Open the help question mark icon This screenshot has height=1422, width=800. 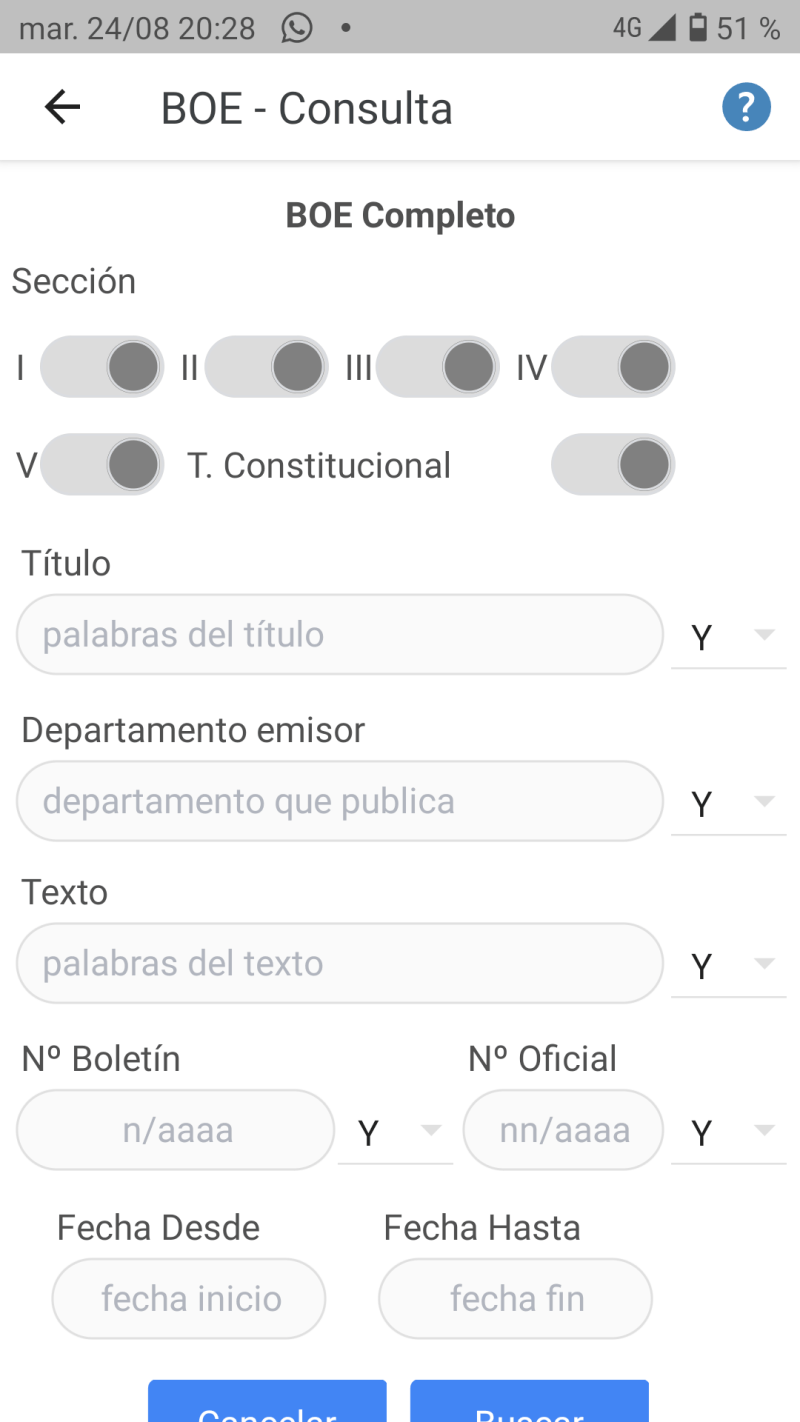pos(746,107)
